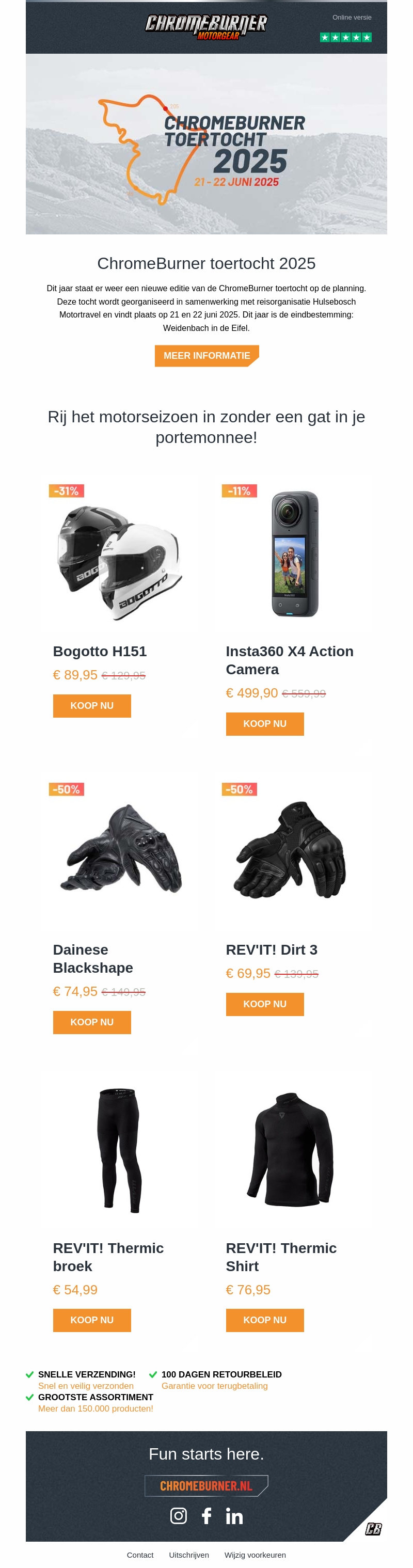View the Insta360 X4 camera product image
Image resolution: width=413 pixels, height=1568 pixels.
pos(294,554)
